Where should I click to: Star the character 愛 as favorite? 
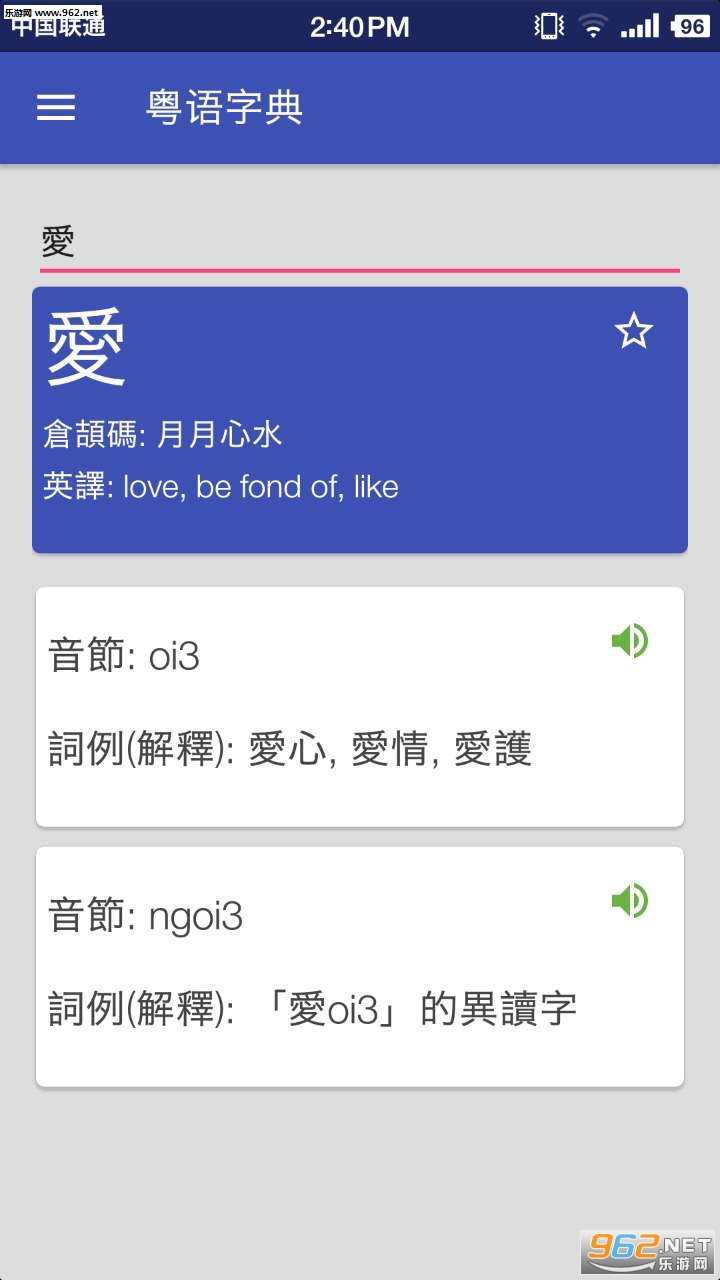633,331
